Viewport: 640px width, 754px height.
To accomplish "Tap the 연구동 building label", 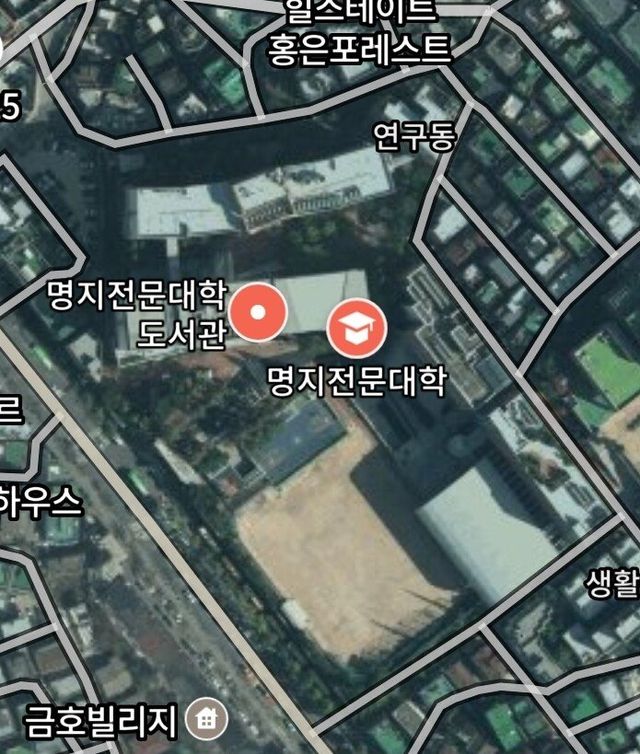I will (x=414, y=137).
